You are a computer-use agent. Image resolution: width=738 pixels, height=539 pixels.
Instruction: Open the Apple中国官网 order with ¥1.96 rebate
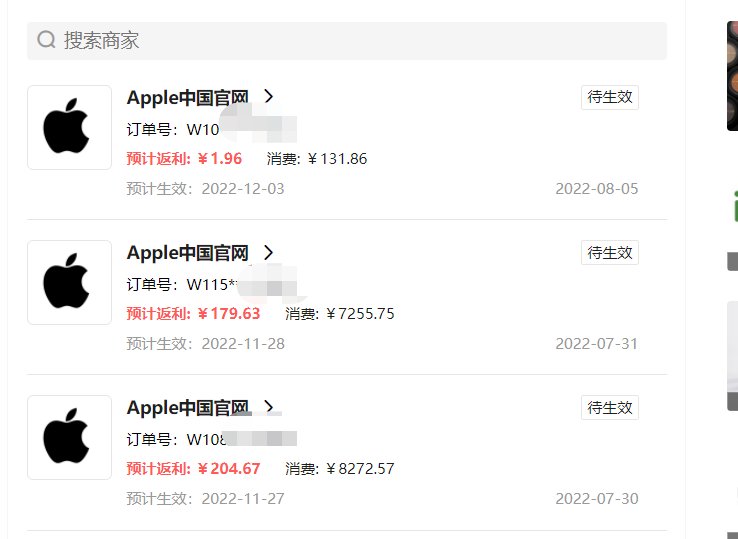coord(200,97)
